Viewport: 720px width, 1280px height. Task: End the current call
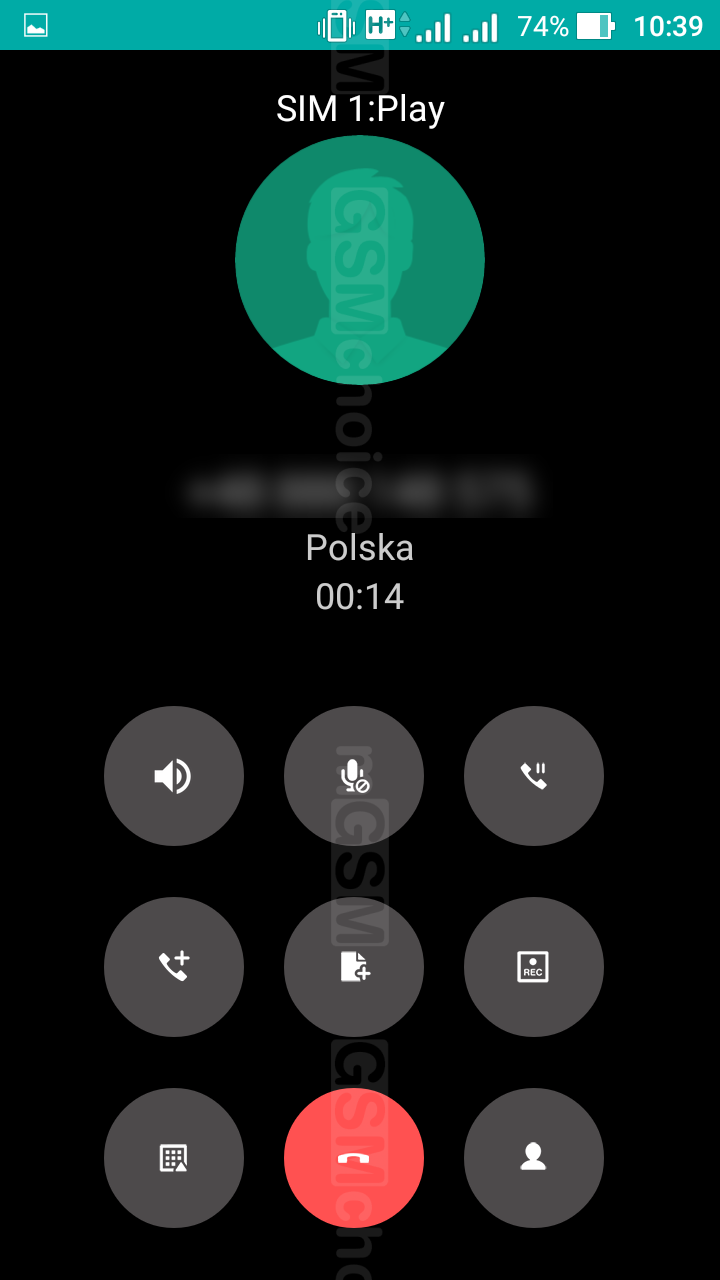354,1158
